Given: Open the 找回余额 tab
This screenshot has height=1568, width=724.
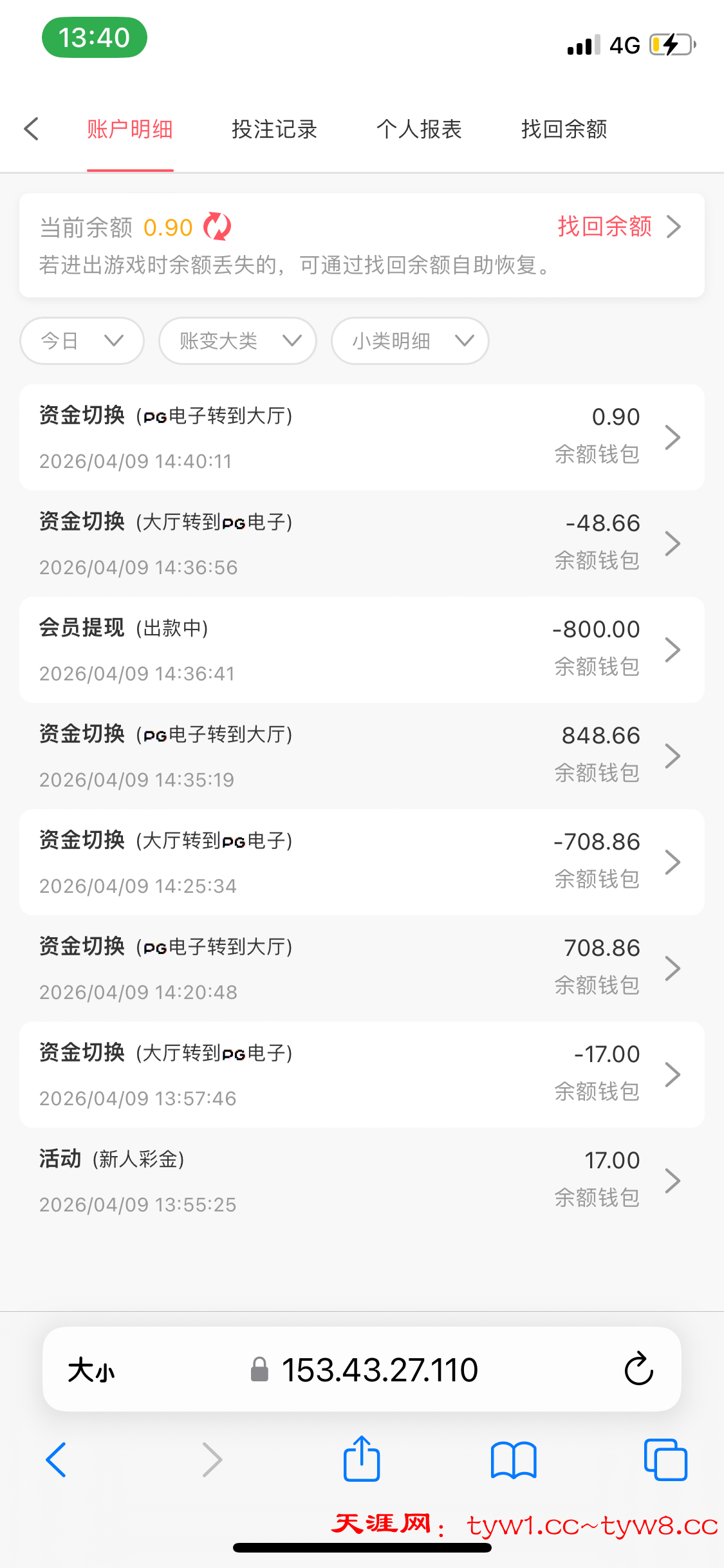Looking at the screenshot, I should 564,129.
